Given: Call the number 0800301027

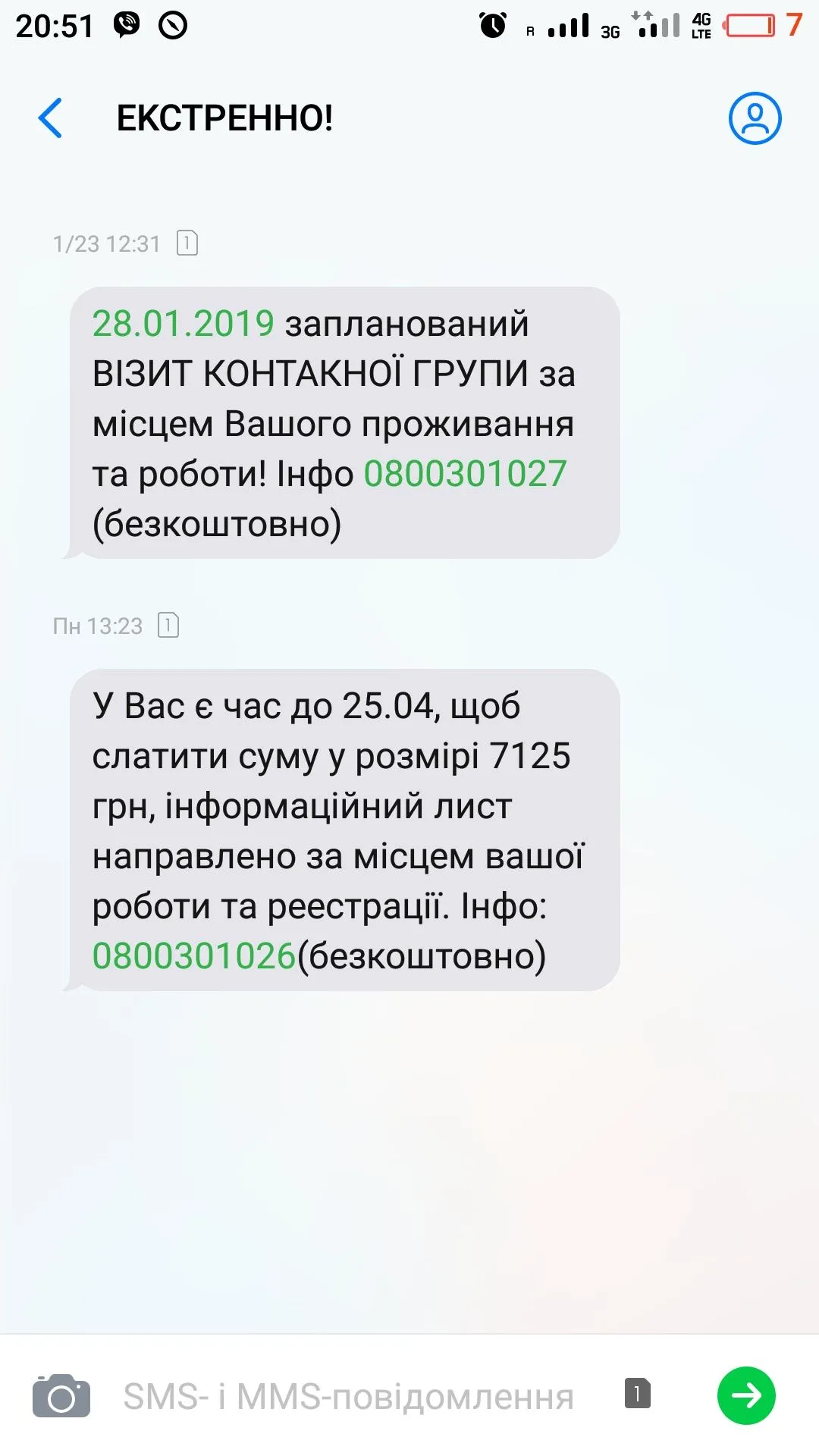Looking at the screenshot, I should [465, 474].
